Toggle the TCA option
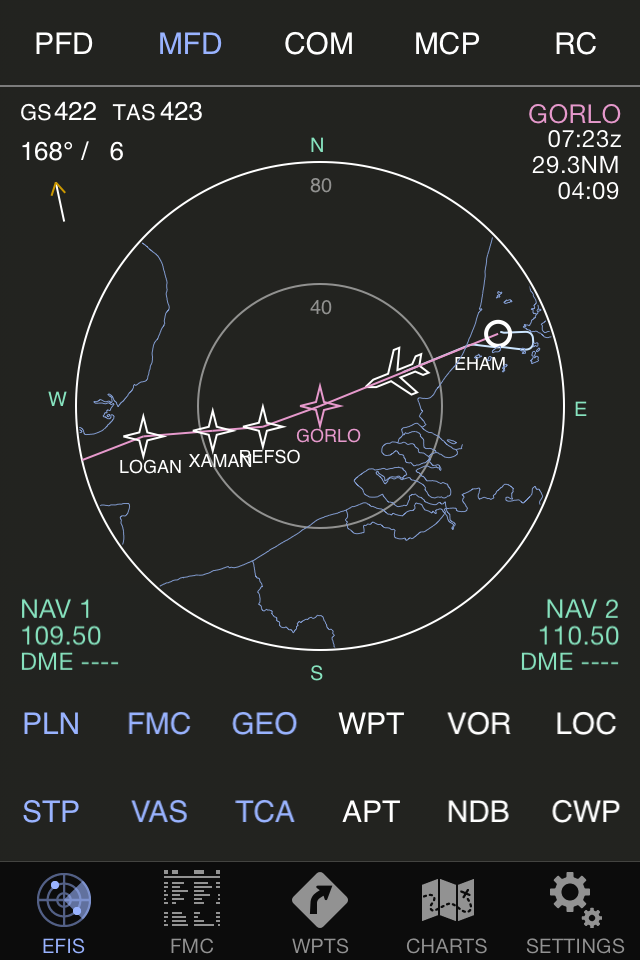The image size is (640, 960). pyautogui.click(x=264, y=811)
